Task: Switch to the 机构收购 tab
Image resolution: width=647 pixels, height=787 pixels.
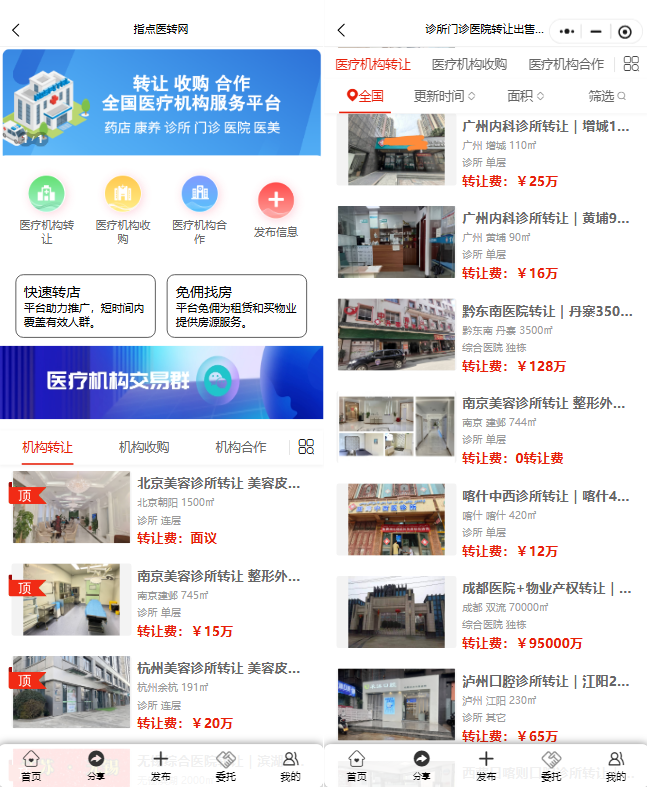Action: click(144, 447)
